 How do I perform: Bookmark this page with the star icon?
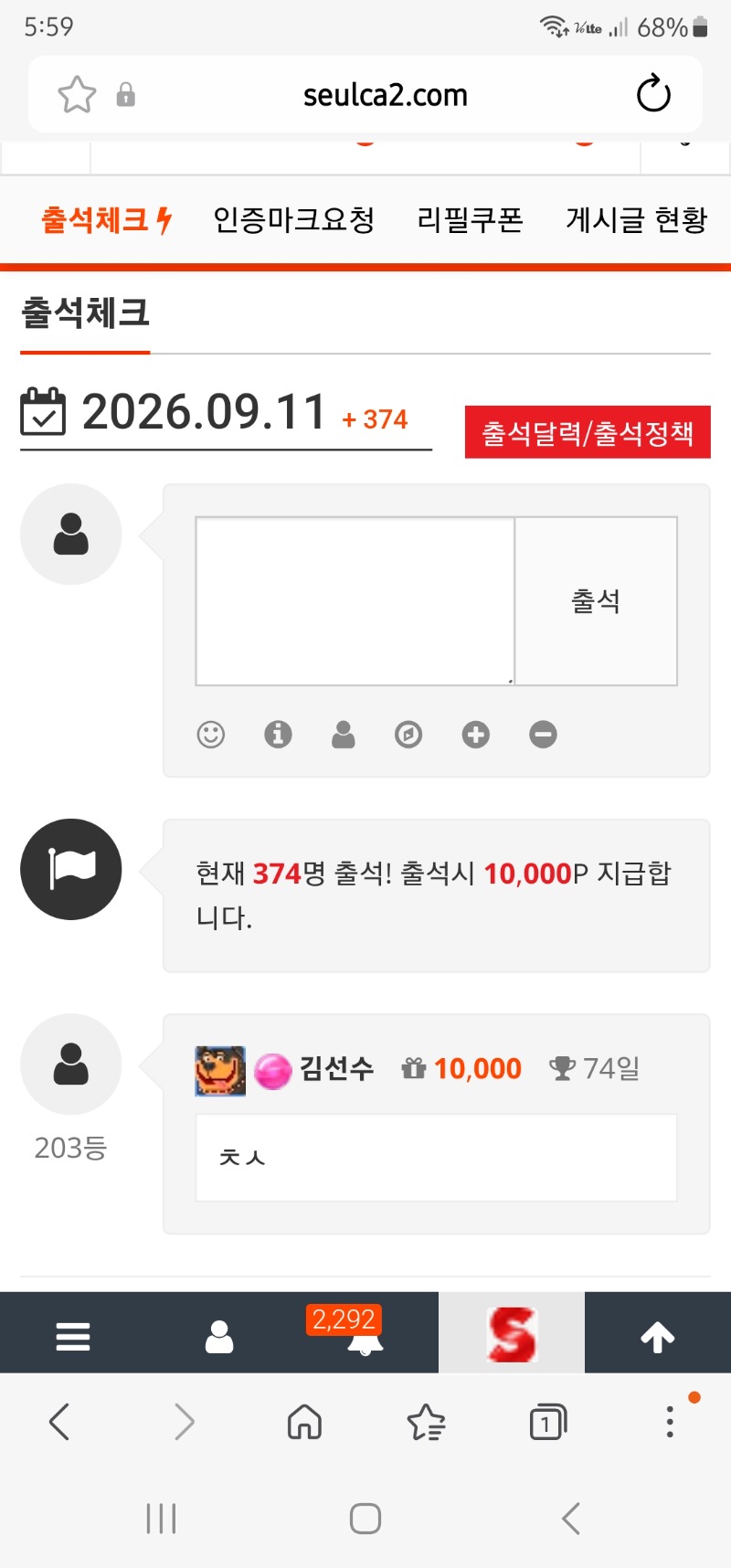(x=77, y=94)
